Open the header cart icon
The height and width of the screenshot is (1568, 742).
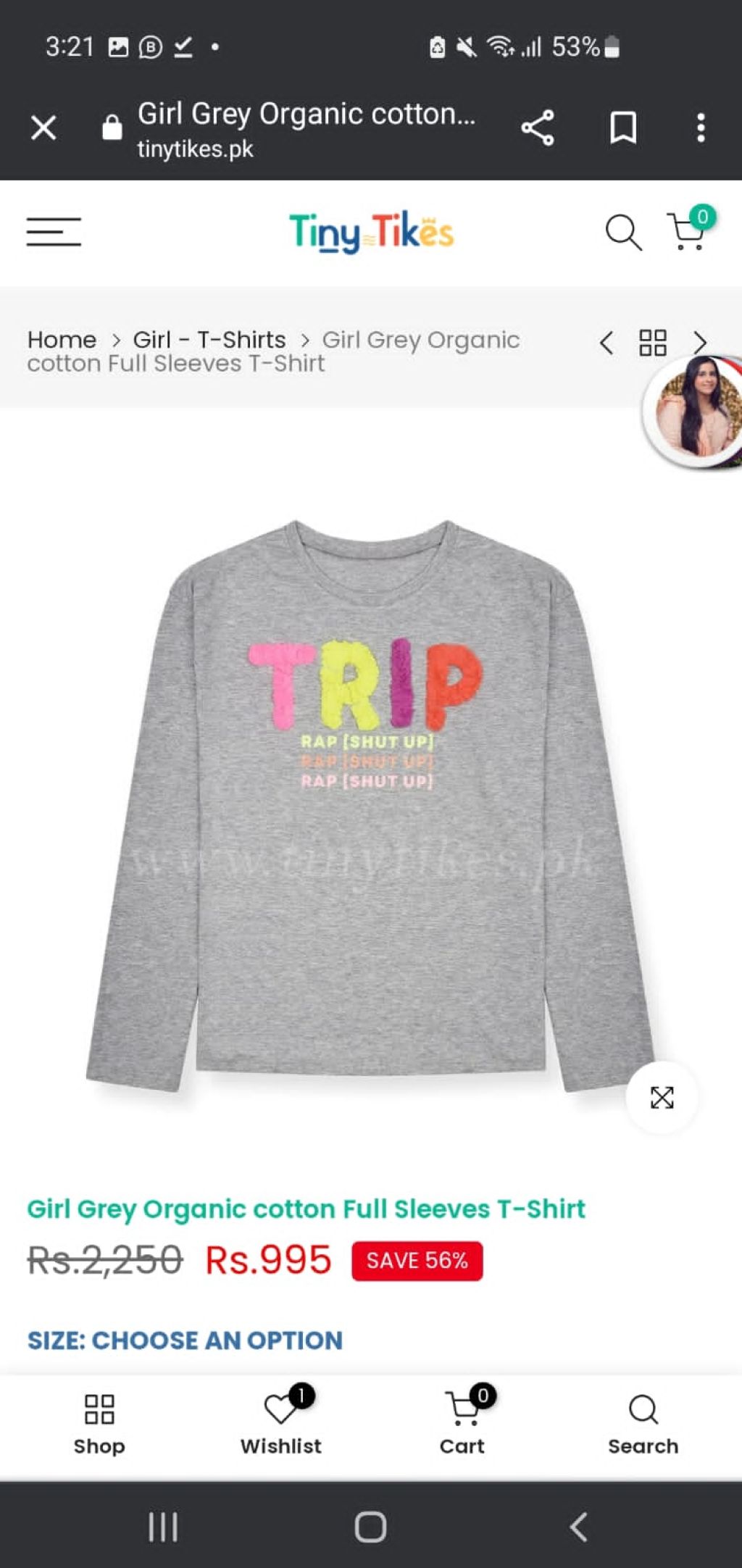687,232
